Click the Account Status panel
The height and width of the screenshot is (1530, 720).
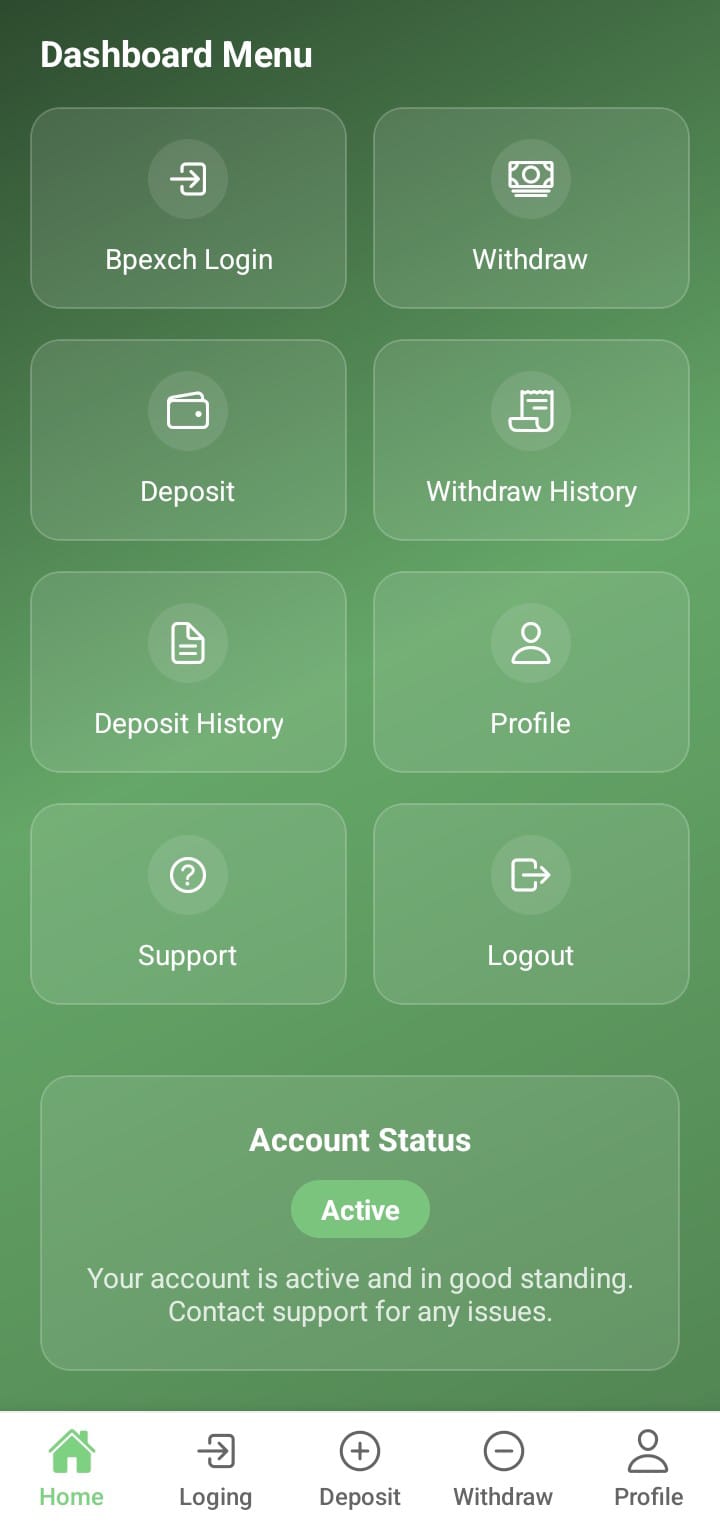pos(360,1224)
